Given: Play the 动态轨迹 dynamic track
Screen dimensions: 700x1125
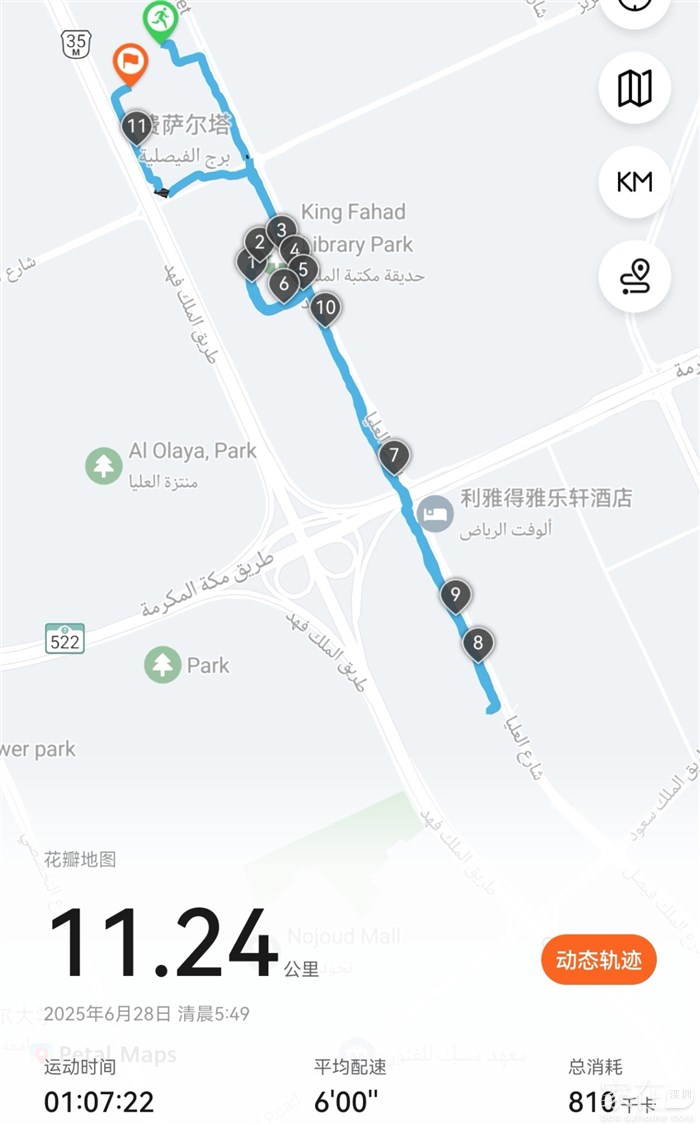Looking at the screenshot, I should tap(598, 961).
